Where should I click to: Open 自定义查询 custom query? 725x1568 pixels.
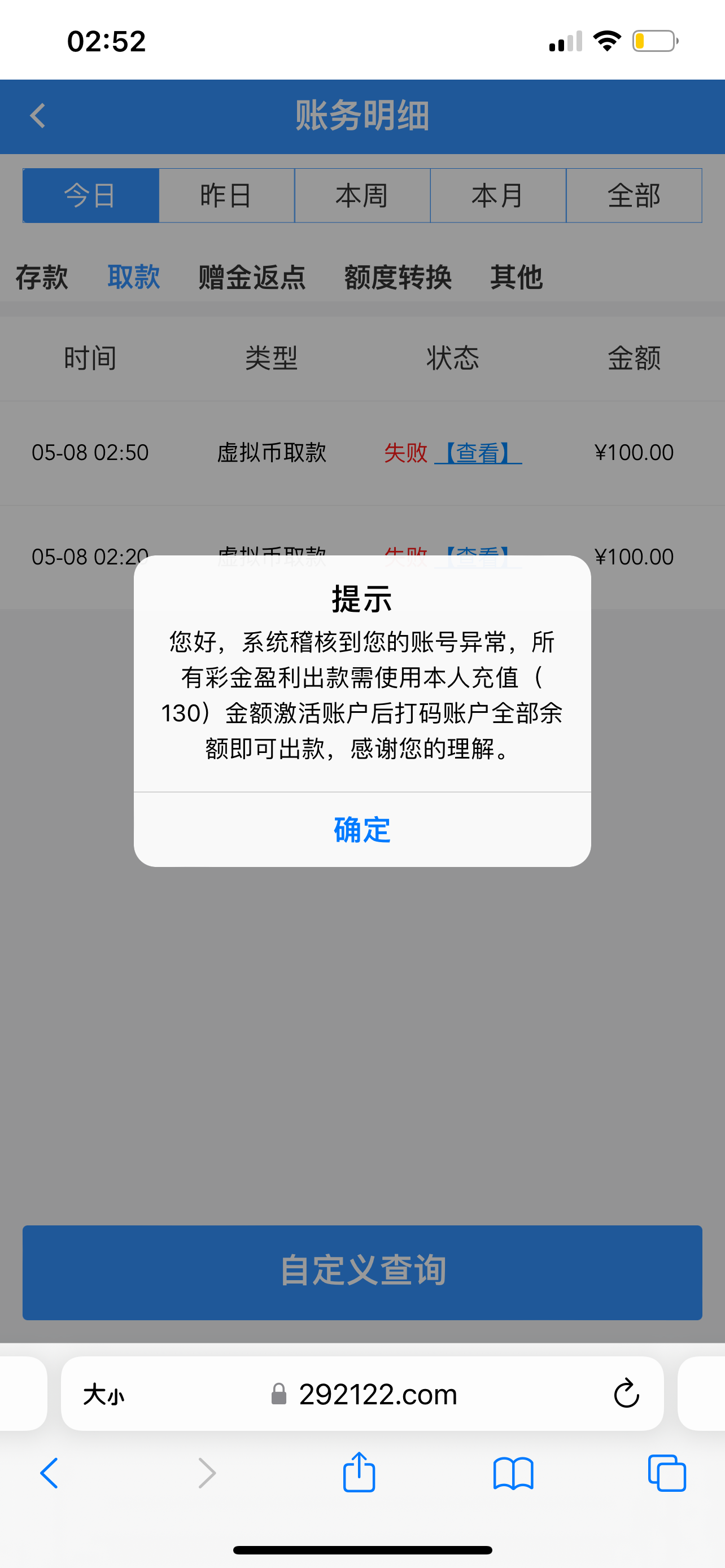(x=362, y=1272)
